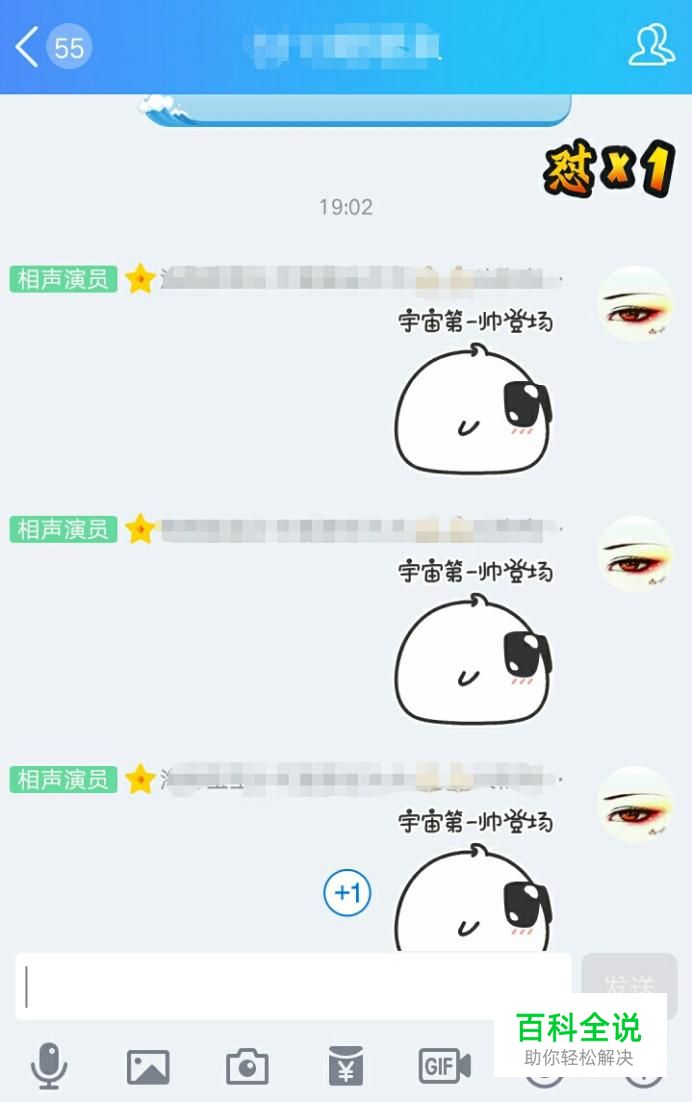Tap the +1 button to repeat the sticker
692x1102 pixels.
347,892
